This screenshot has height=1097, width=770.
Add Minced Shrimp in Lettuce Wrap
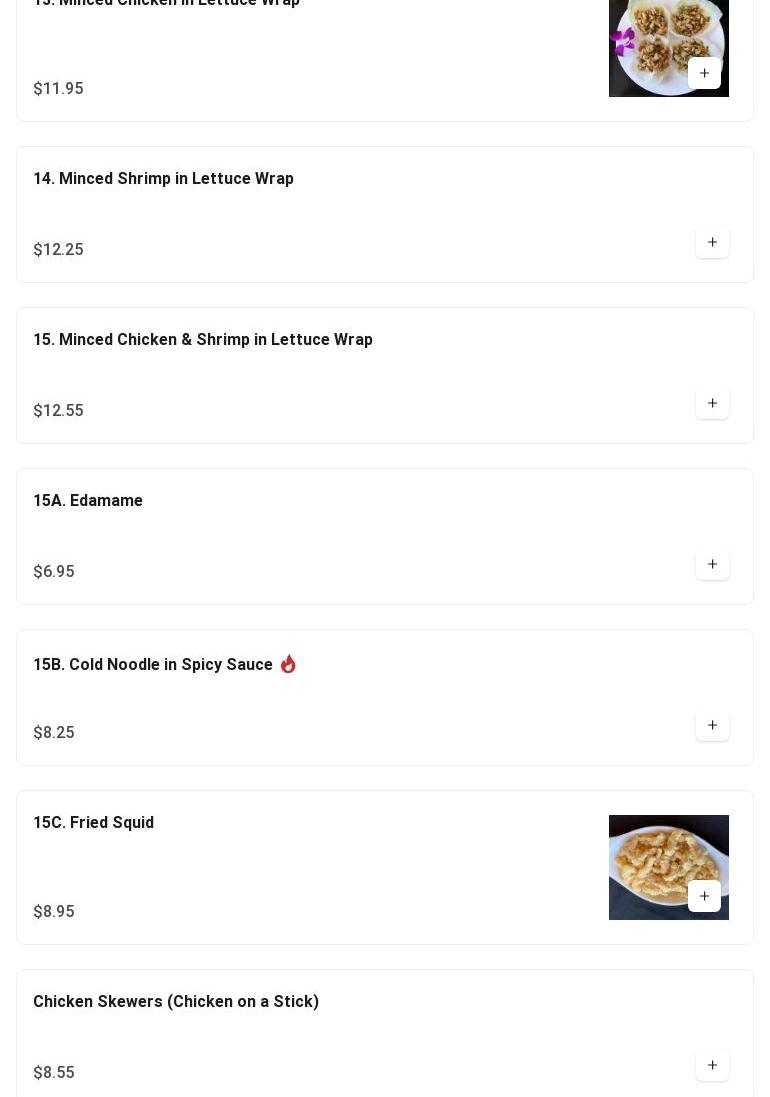[712, 242]
